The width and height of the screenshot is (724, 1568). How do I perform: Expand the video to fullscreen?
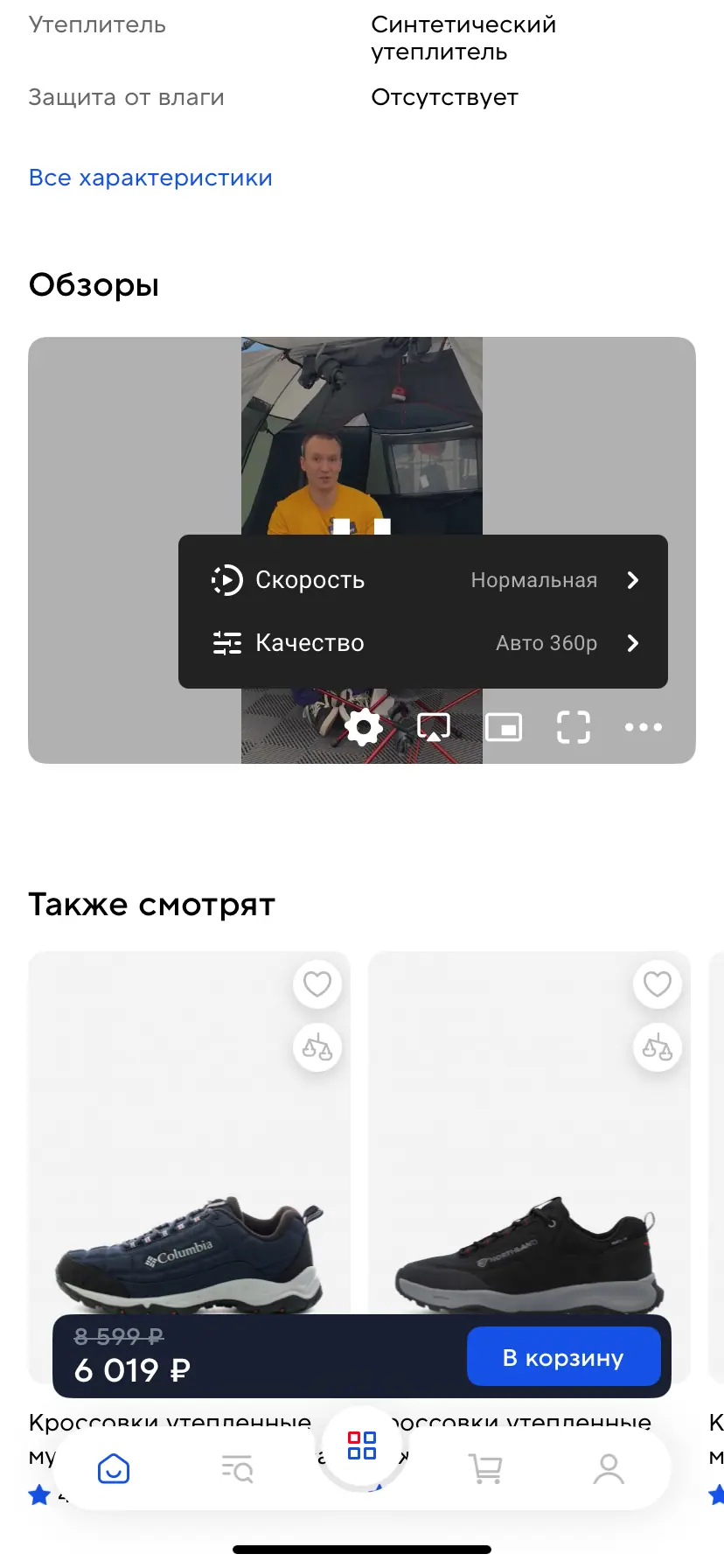point(574,727)
